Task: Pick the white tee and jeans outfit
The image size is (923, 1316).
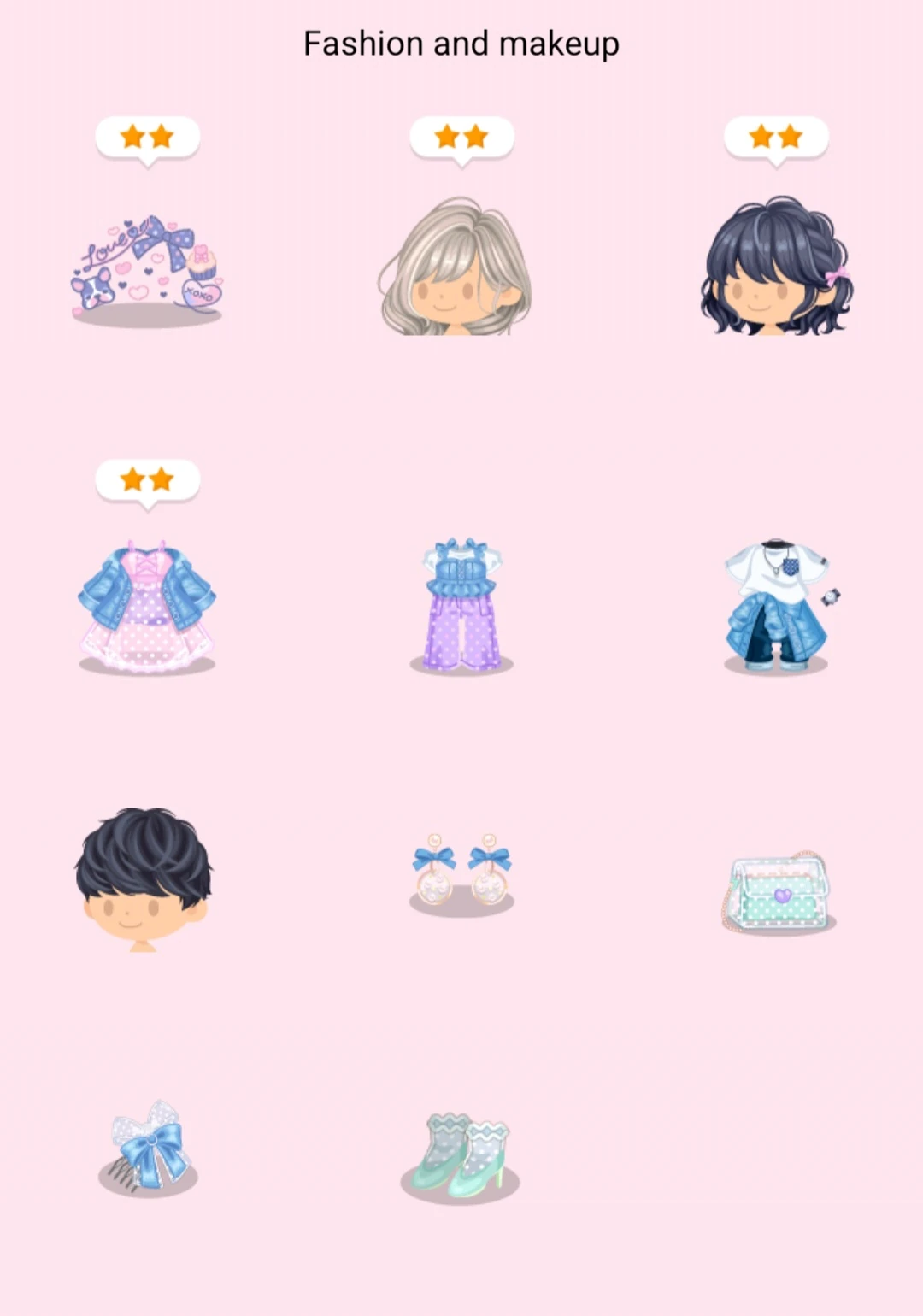Action: [775, 607]
